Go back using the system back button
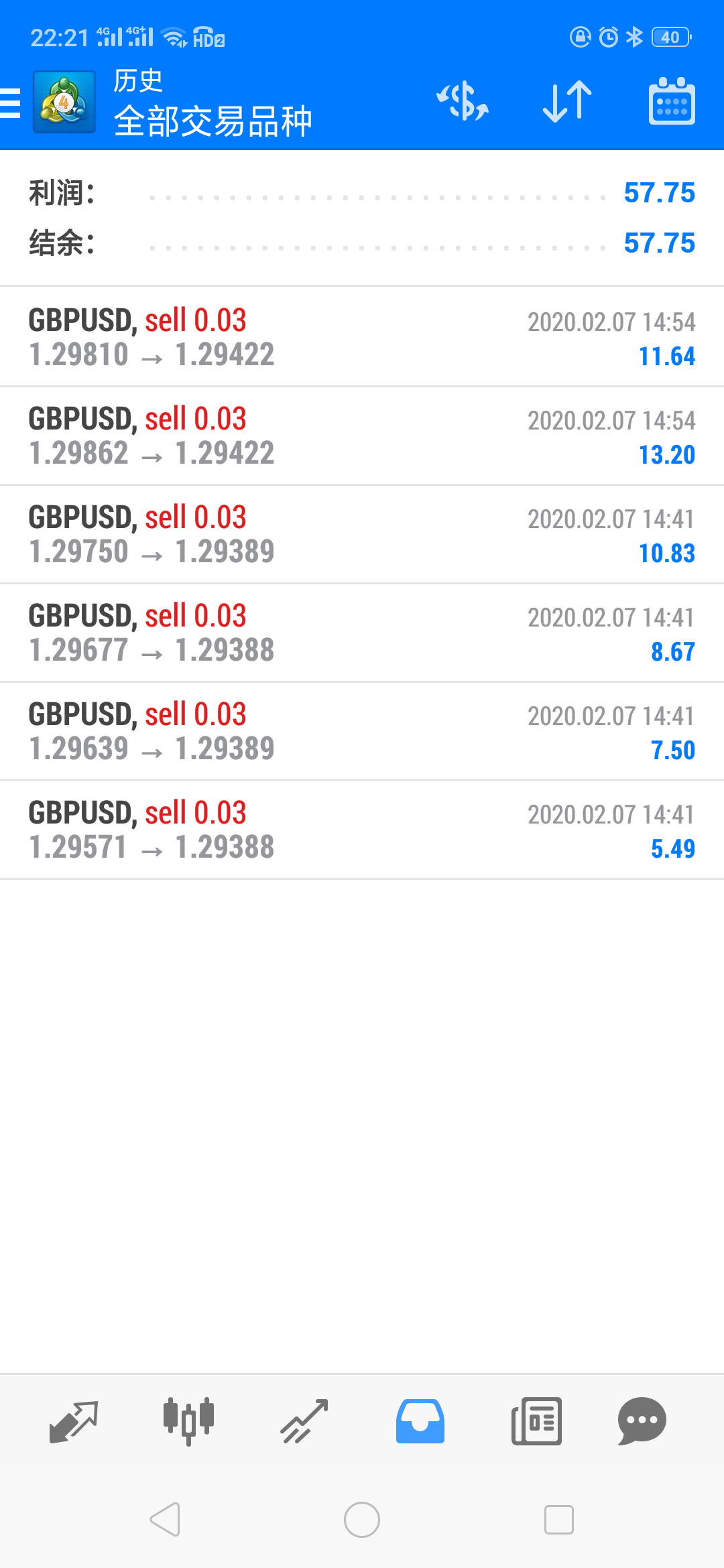This screenshot has height=1568, width=724. click(x=165, y=1519)
